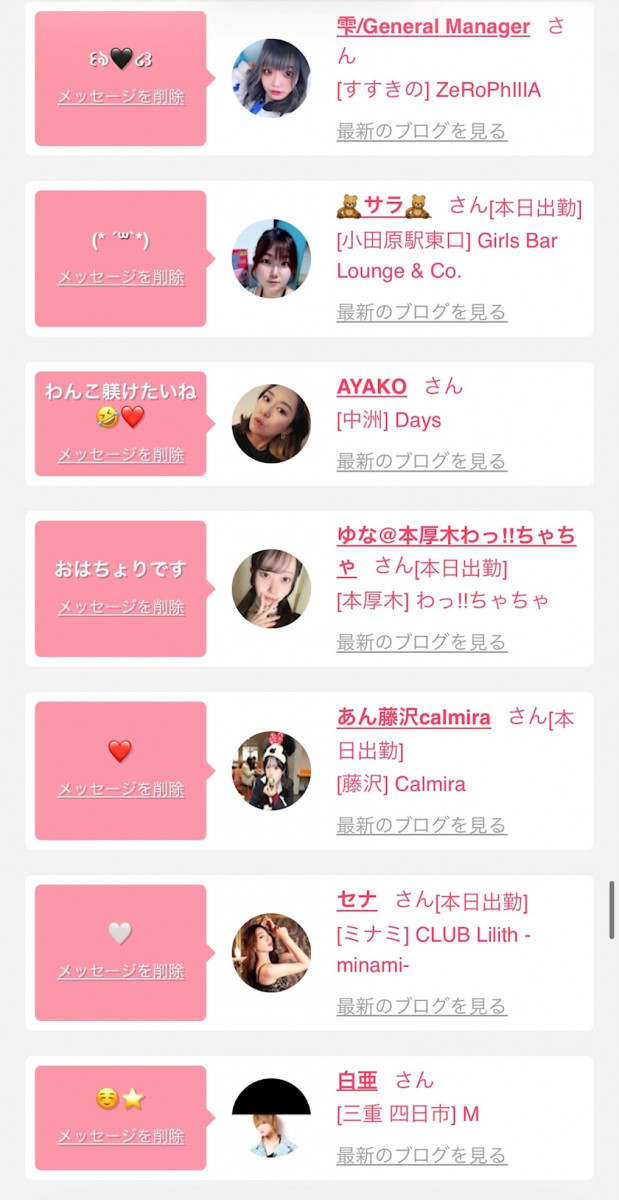View 白亜's latest blog
This screenshot has width=619, height=1200.
tap(421, 1156)
